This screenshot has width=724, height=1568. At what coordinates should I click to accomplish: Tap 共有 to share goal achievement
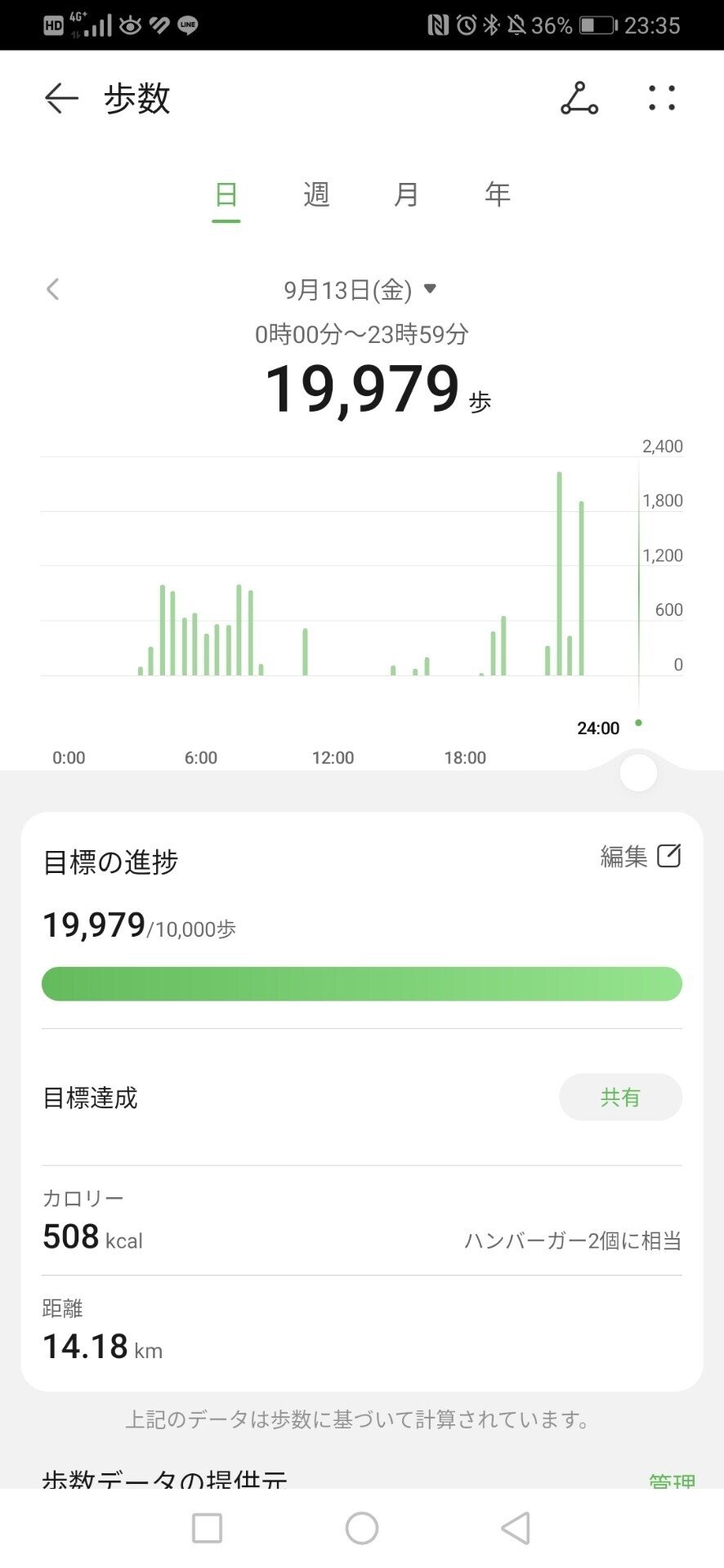pyautogui.click(x=620, y=1097)
